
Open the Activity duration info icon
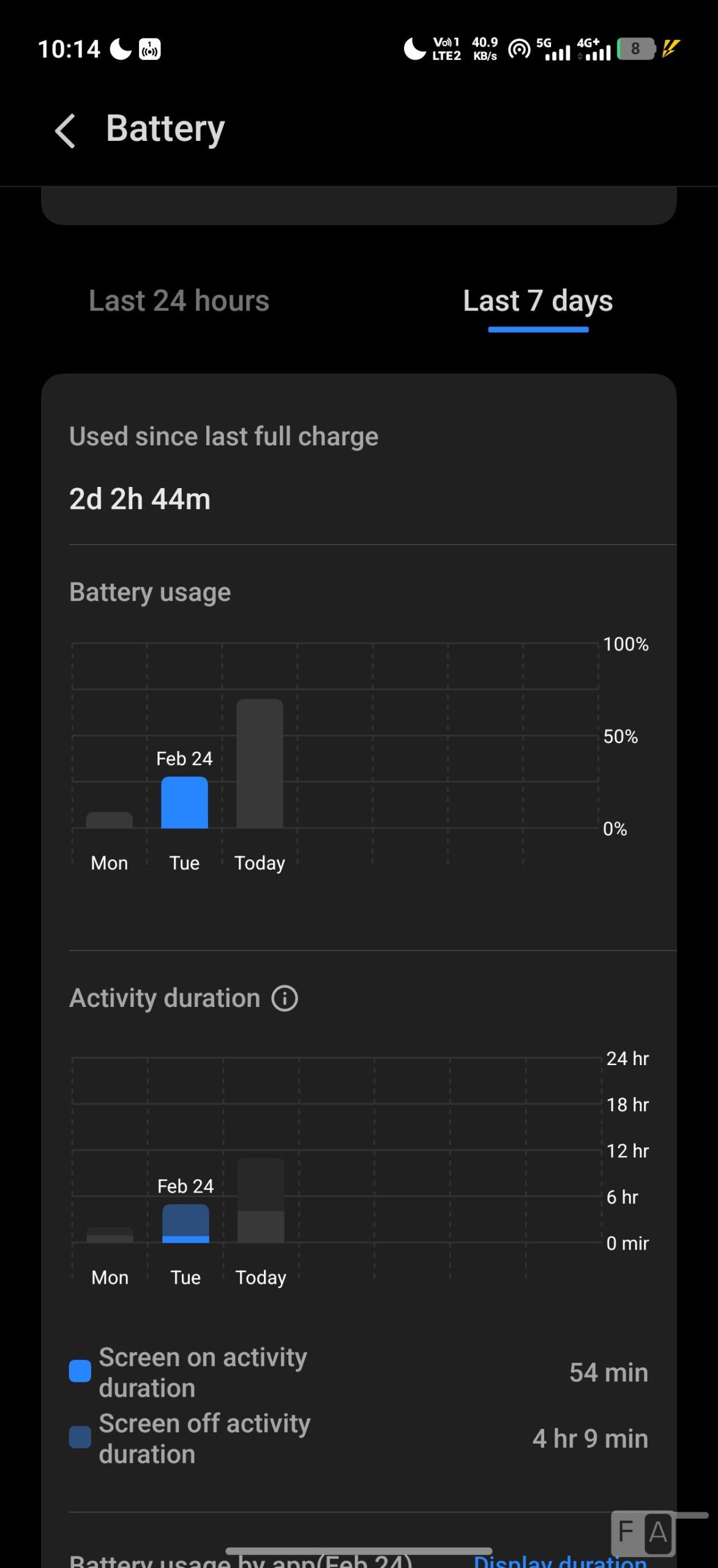tap(285, 998)
